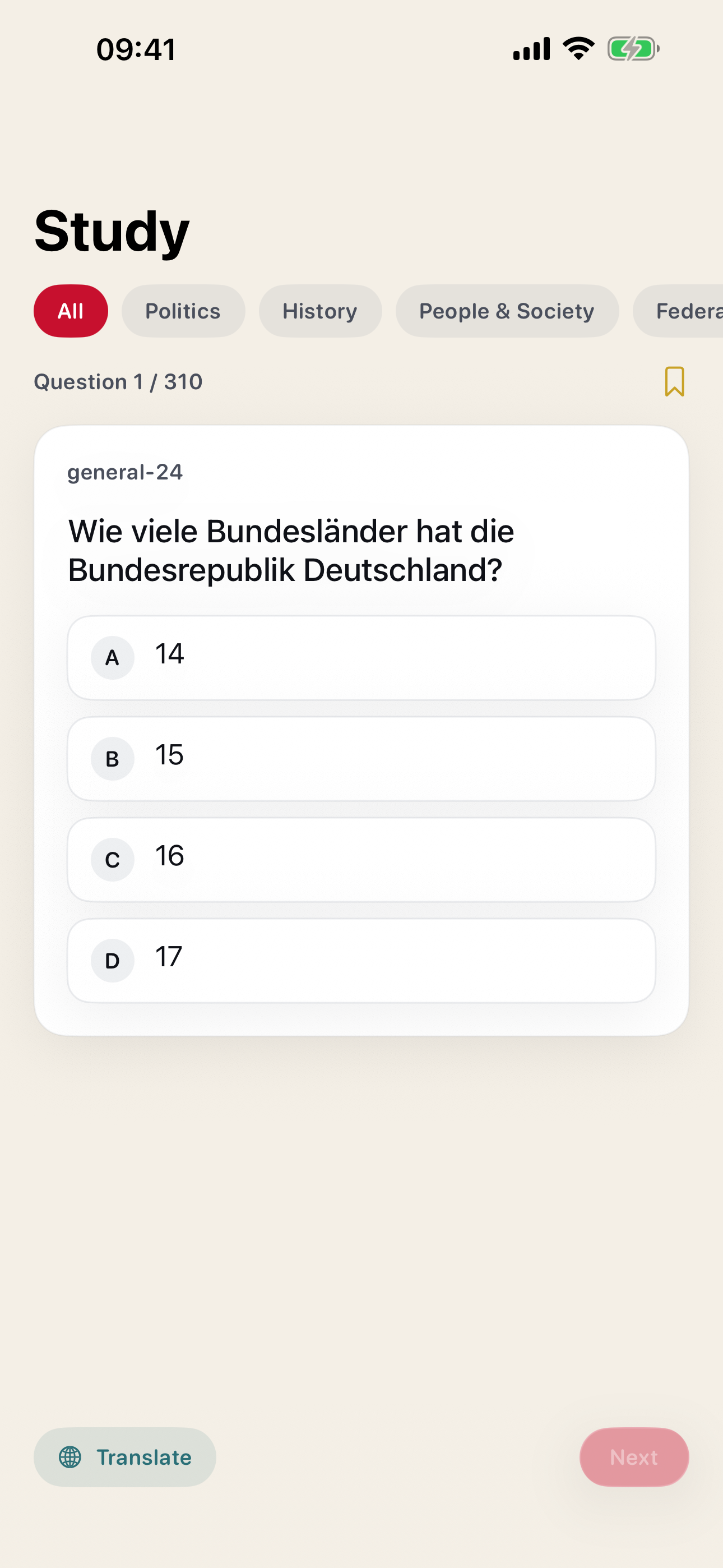Screen dimensions: 723x1568
Task: Tap the Wi-Fi status icon
Action: [x=576, y=49]
